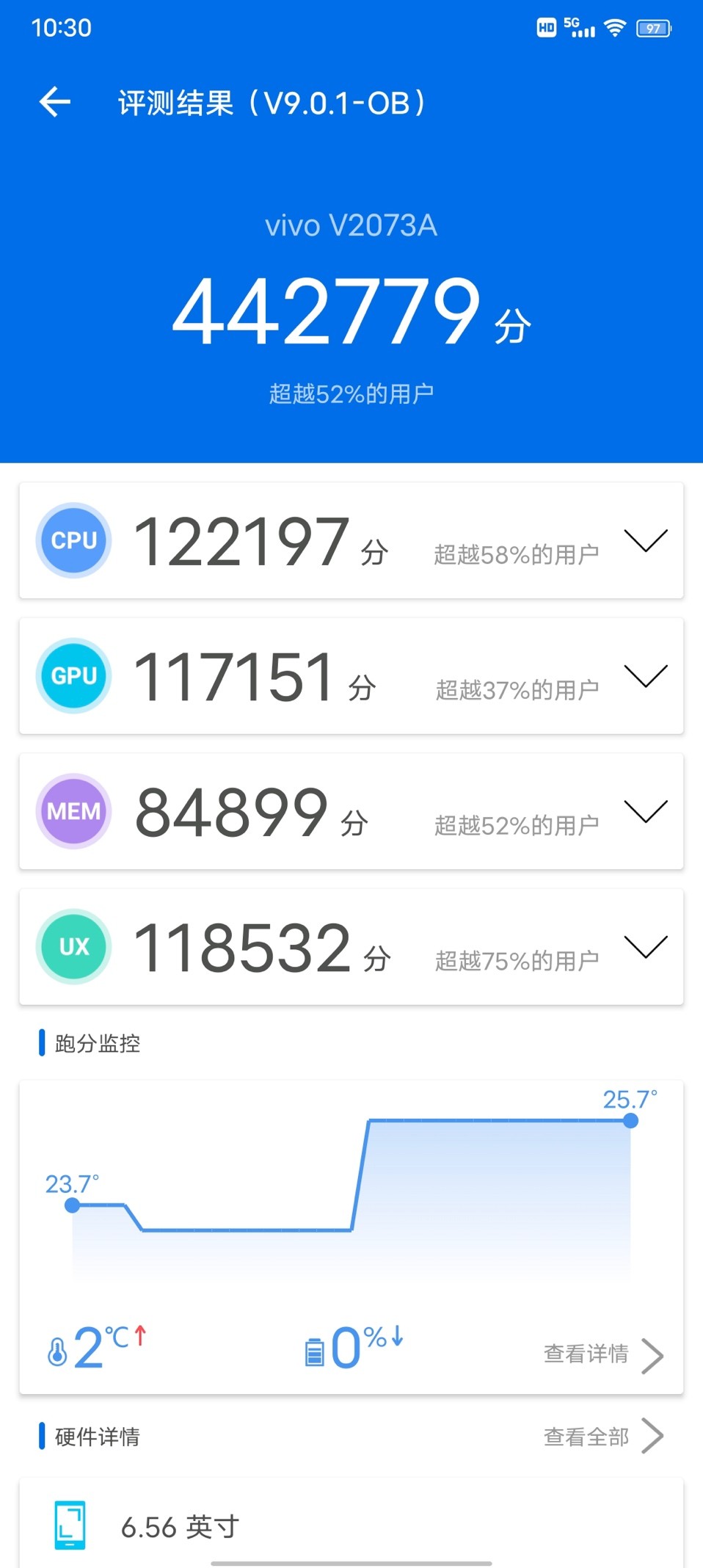Expand the CPU score details

pos(645,540)
